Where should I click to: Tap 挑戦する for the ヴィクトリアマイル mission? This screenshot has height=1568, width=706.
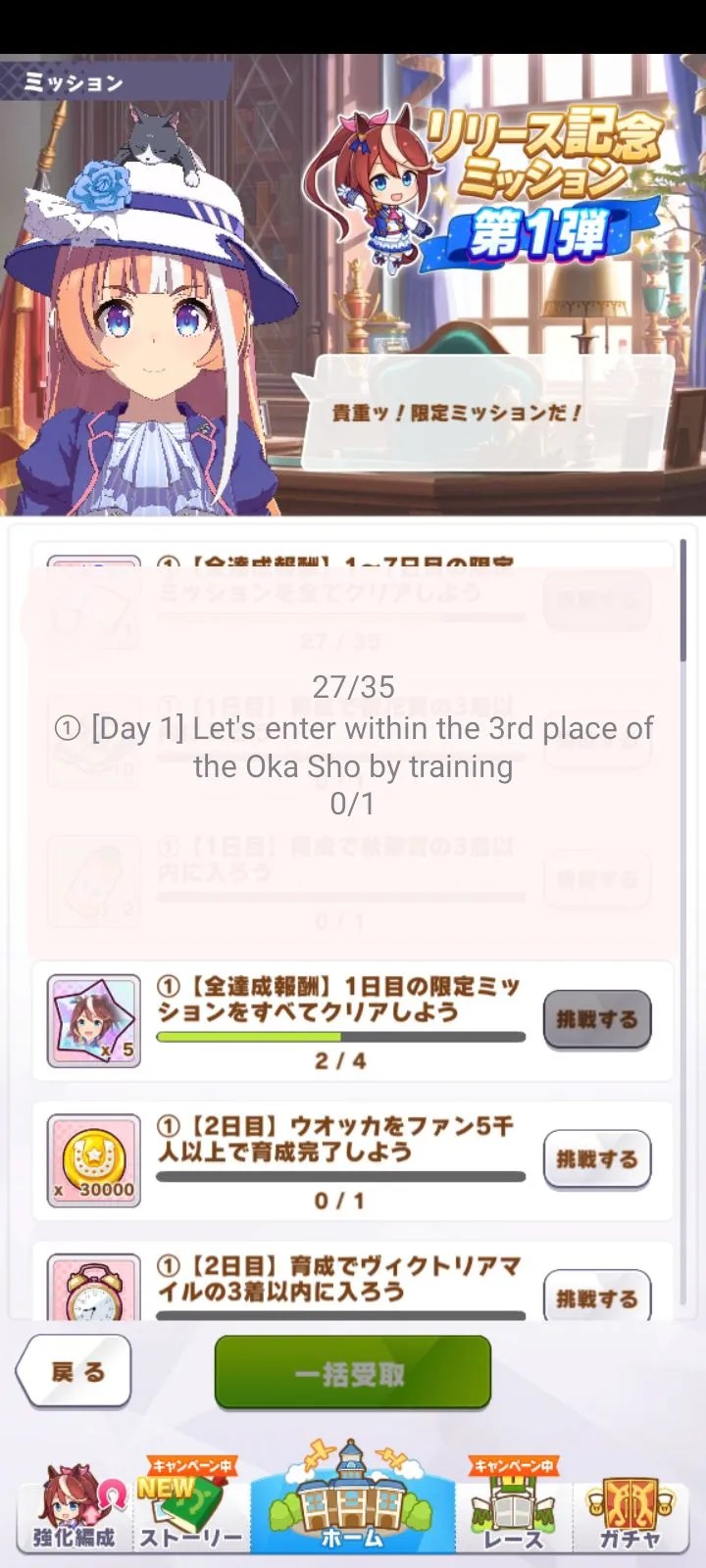[x=597, y=1298]
